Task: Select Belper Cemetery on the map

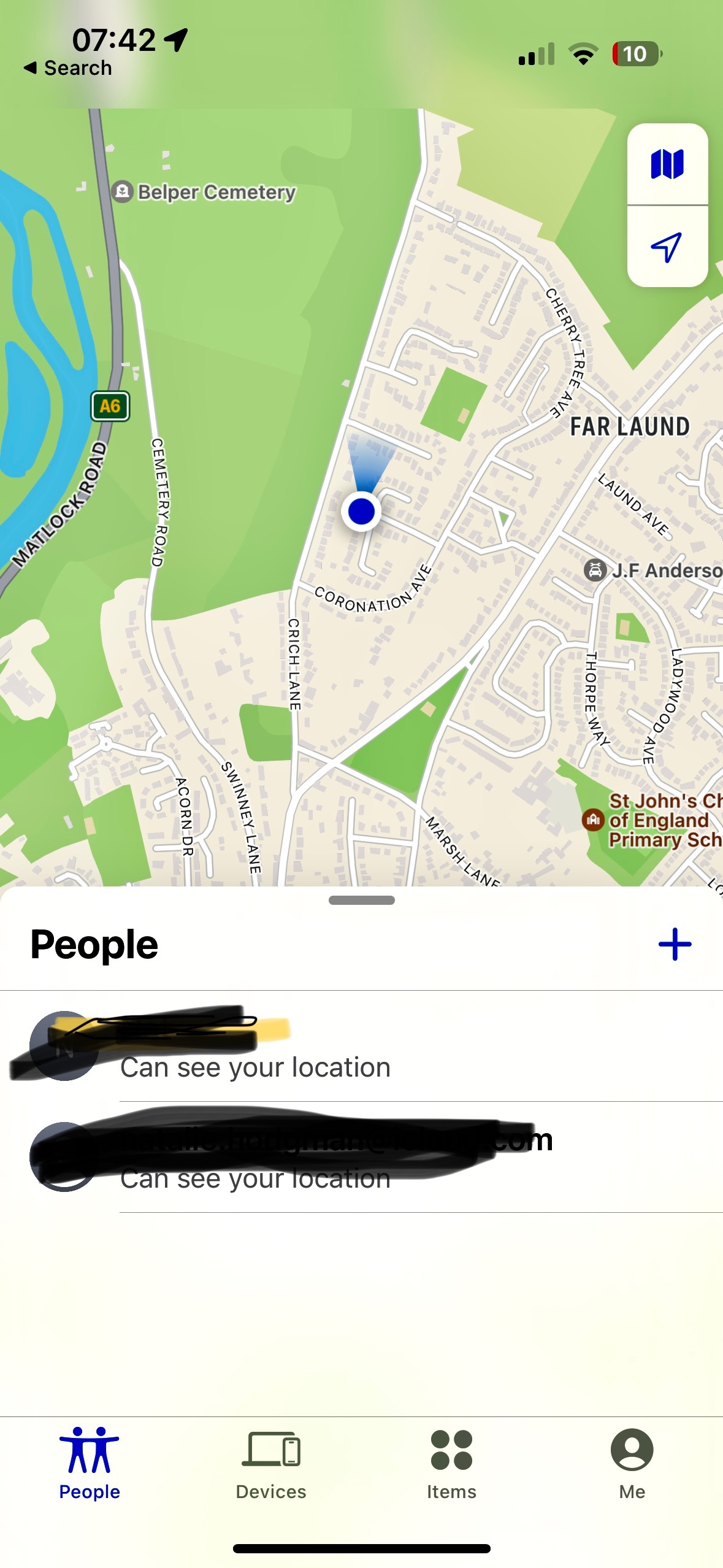Action: [x=123, y=192]
